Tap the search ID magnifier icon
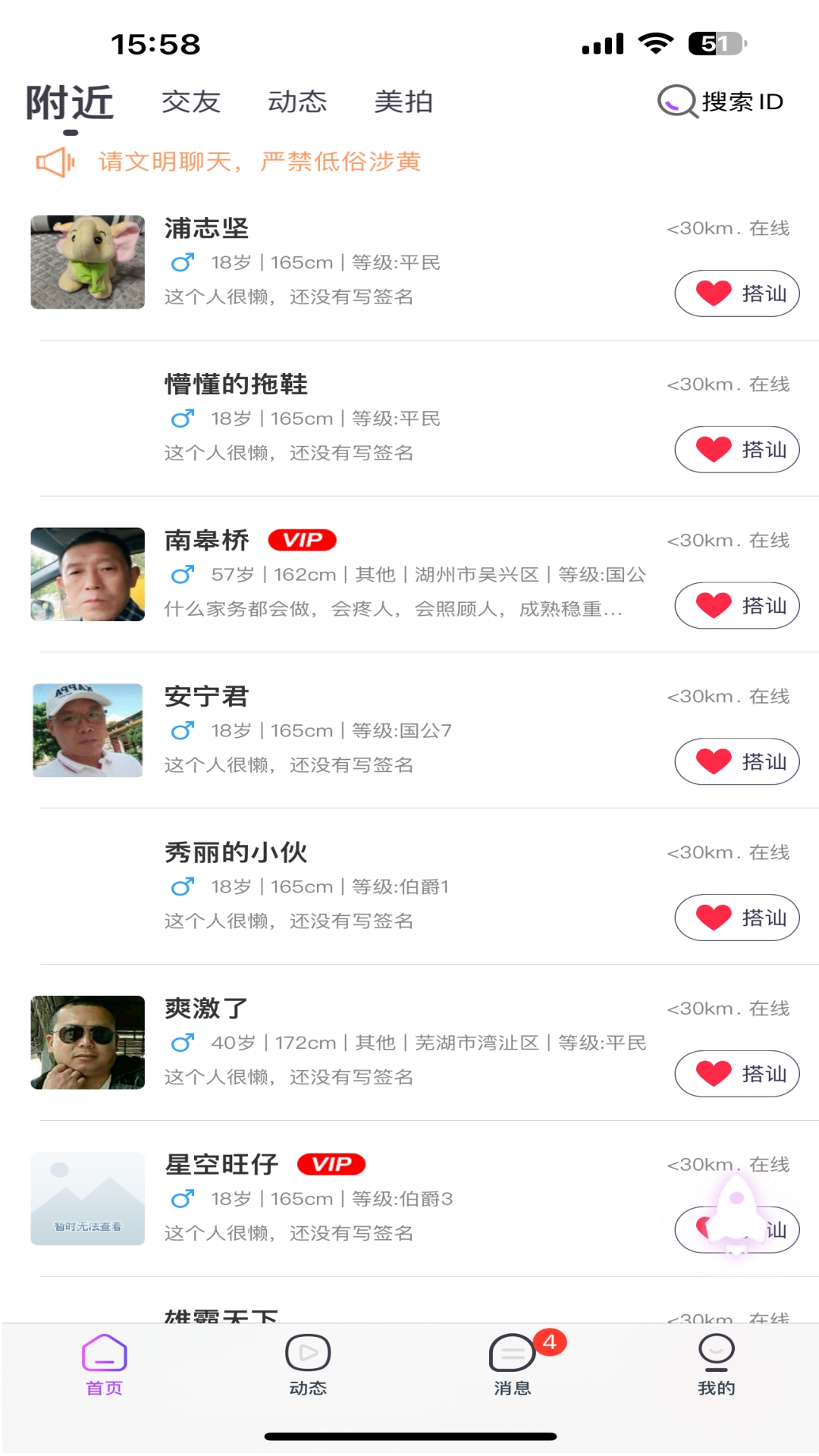 677,101
